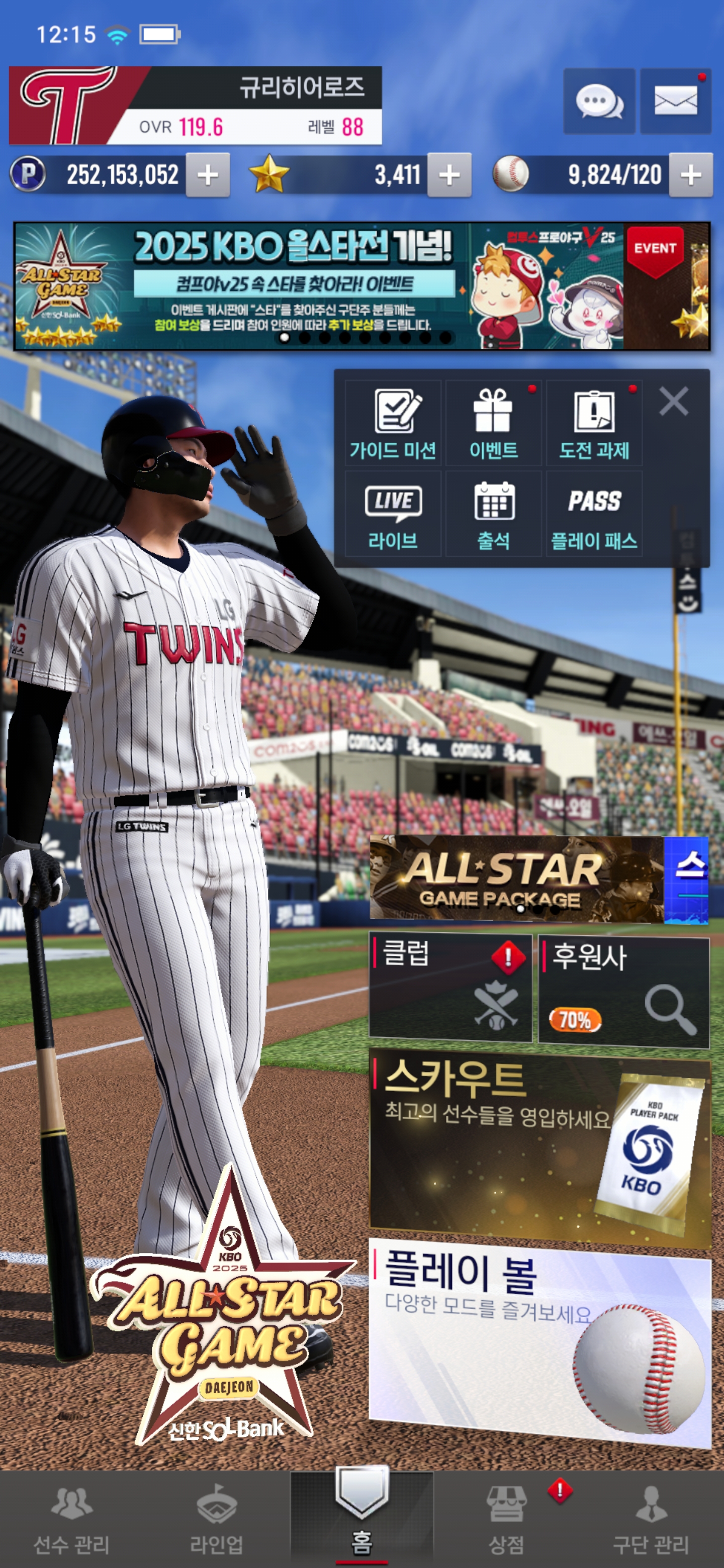The height and width of the screenshot is (1568, 724).
Task: Open the All-Star Game Package banner
Action: (516, 879)
